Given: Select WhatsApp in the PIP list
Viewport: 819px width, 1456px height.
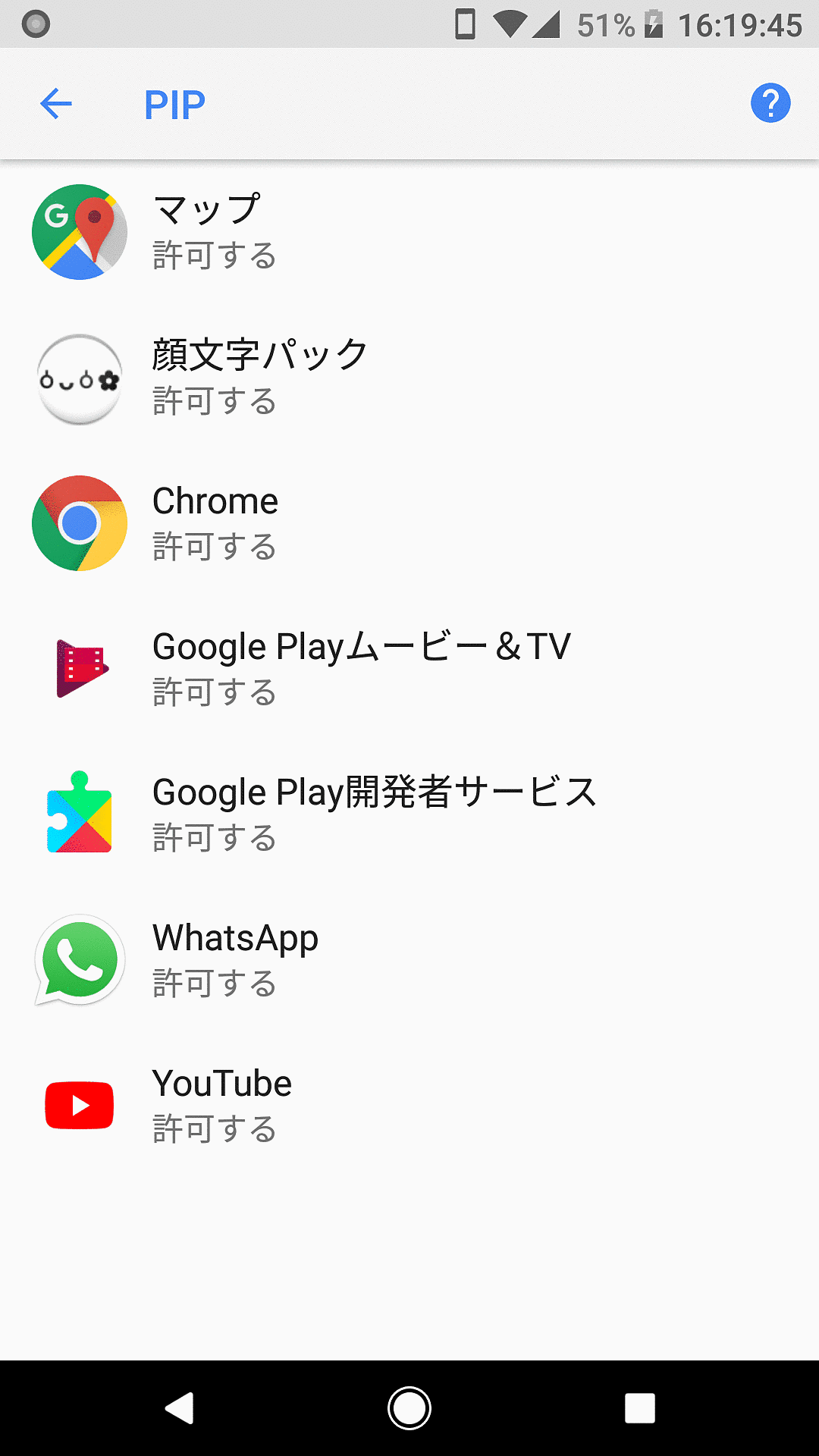Looking at the screenshot, I should tap(409, 960).
